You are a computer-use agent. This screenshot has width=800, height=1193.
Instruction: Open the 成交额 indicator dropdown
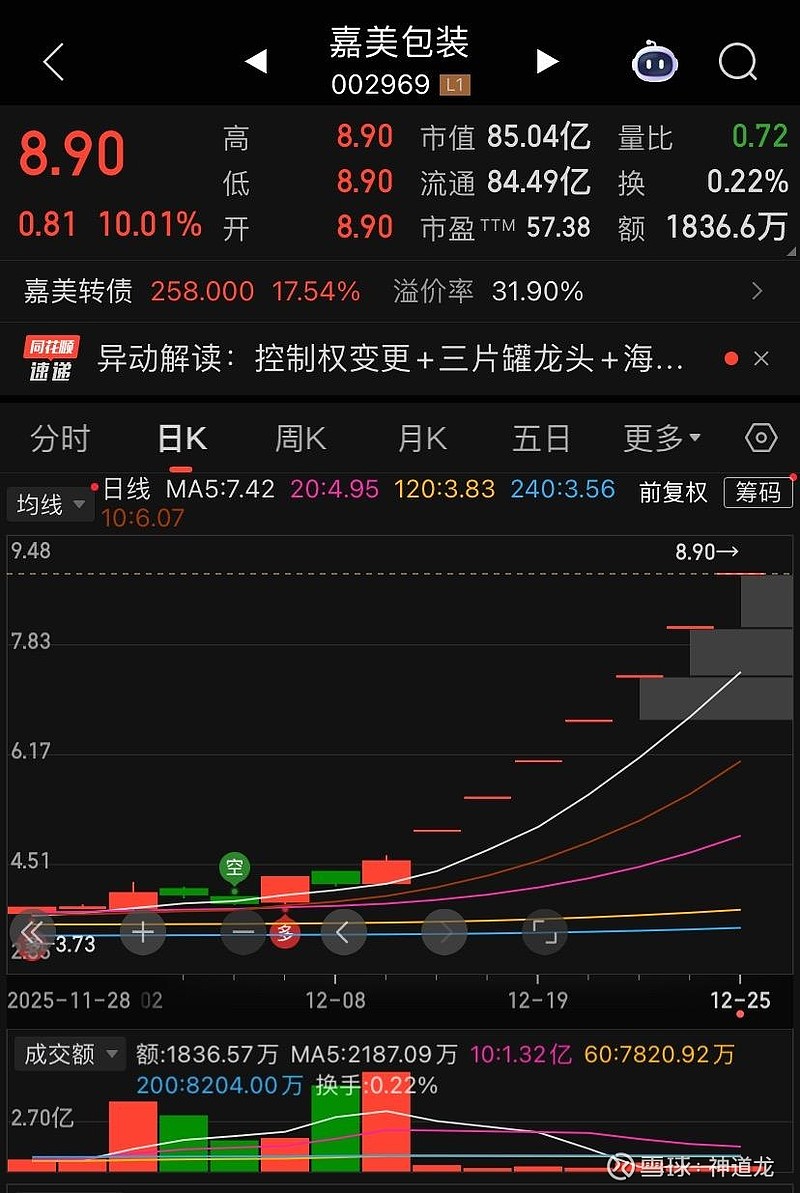70,1054
